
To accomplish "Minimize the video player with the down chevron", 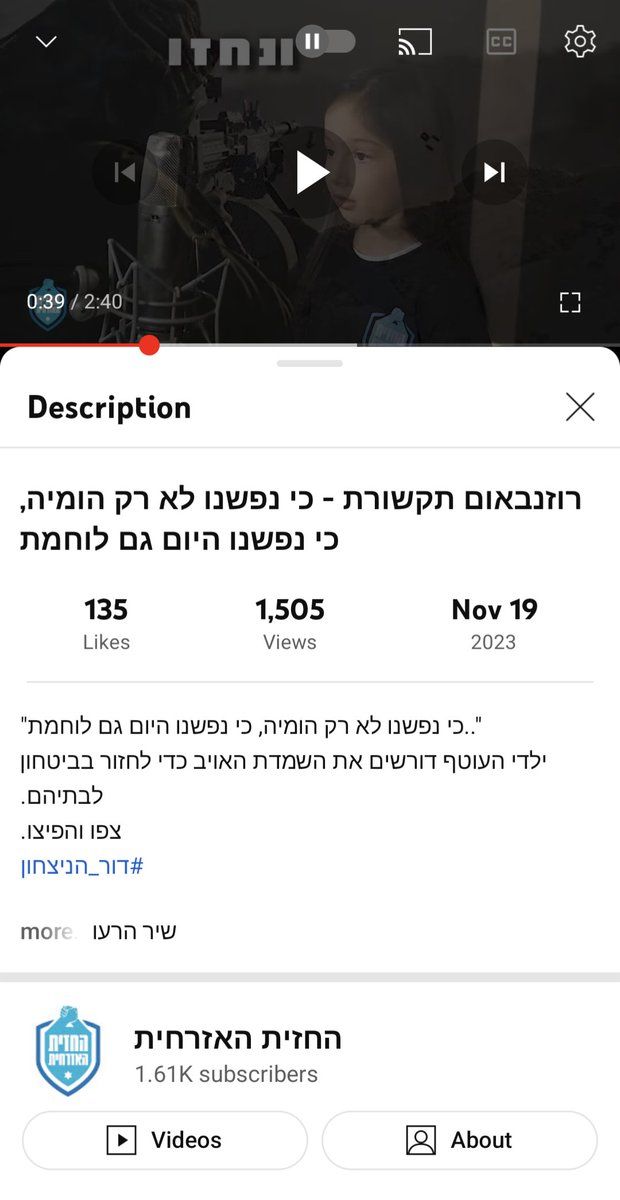I will coord(46,42).
